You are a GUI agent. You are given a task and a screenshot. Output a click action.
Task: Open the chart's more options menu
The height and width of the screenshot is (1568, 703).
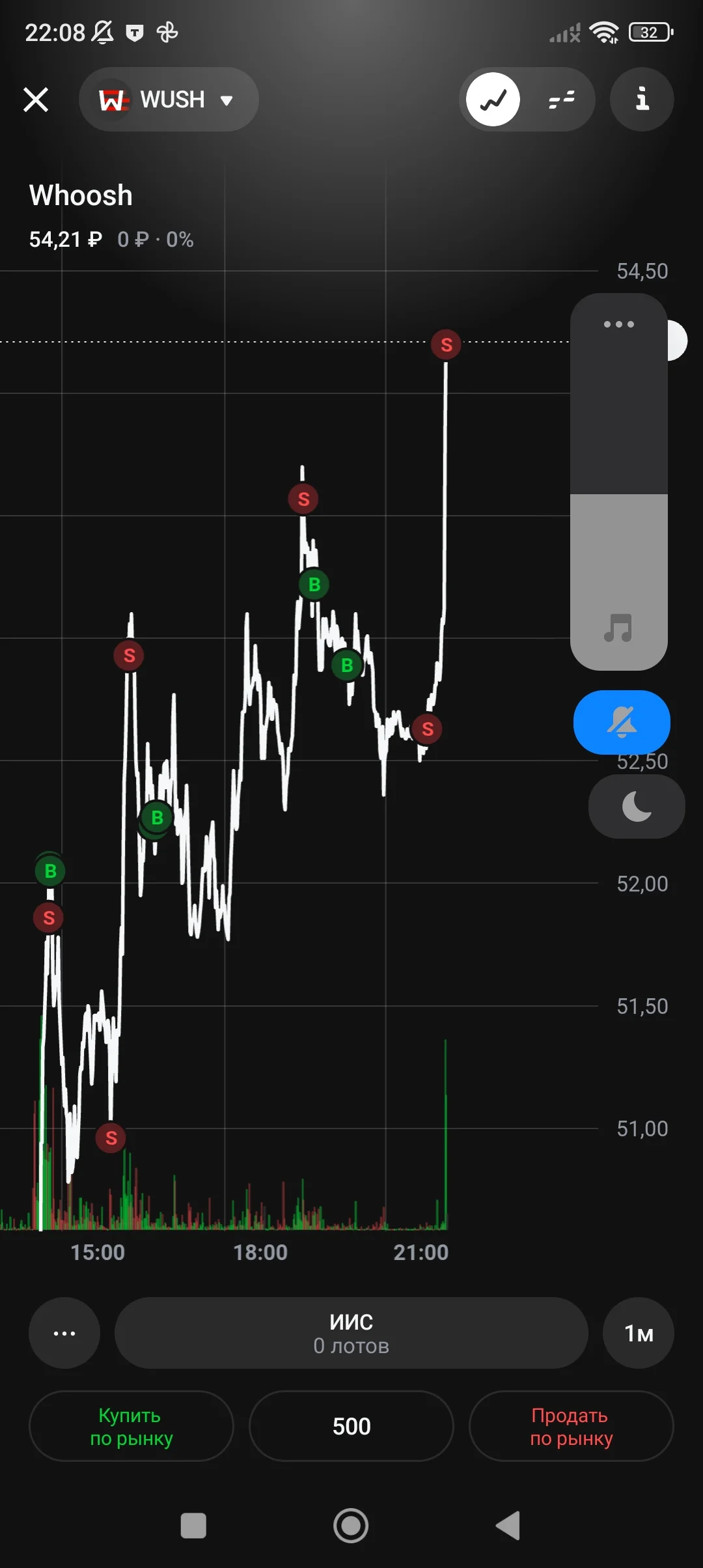(x=64, y=1333)
